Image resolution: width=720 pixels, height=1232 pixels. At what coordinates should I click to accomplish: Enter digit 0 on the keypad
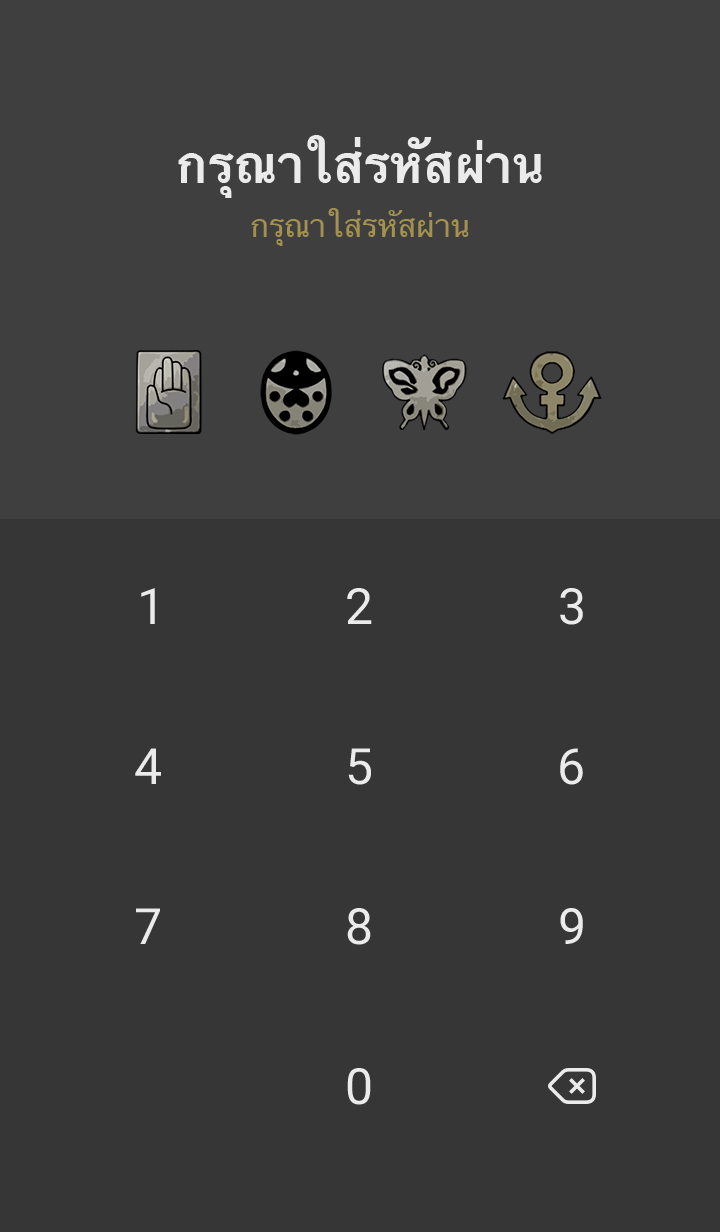(359, 1087)
